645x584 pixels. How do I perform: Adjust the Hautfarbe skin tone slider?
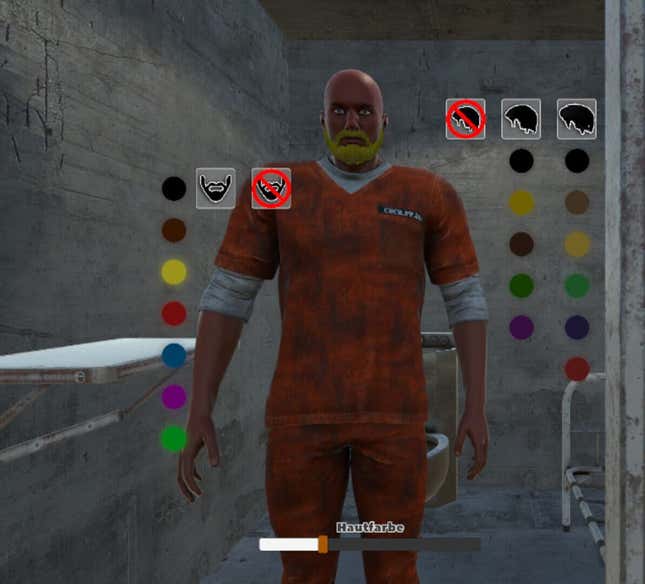(323, 544)
